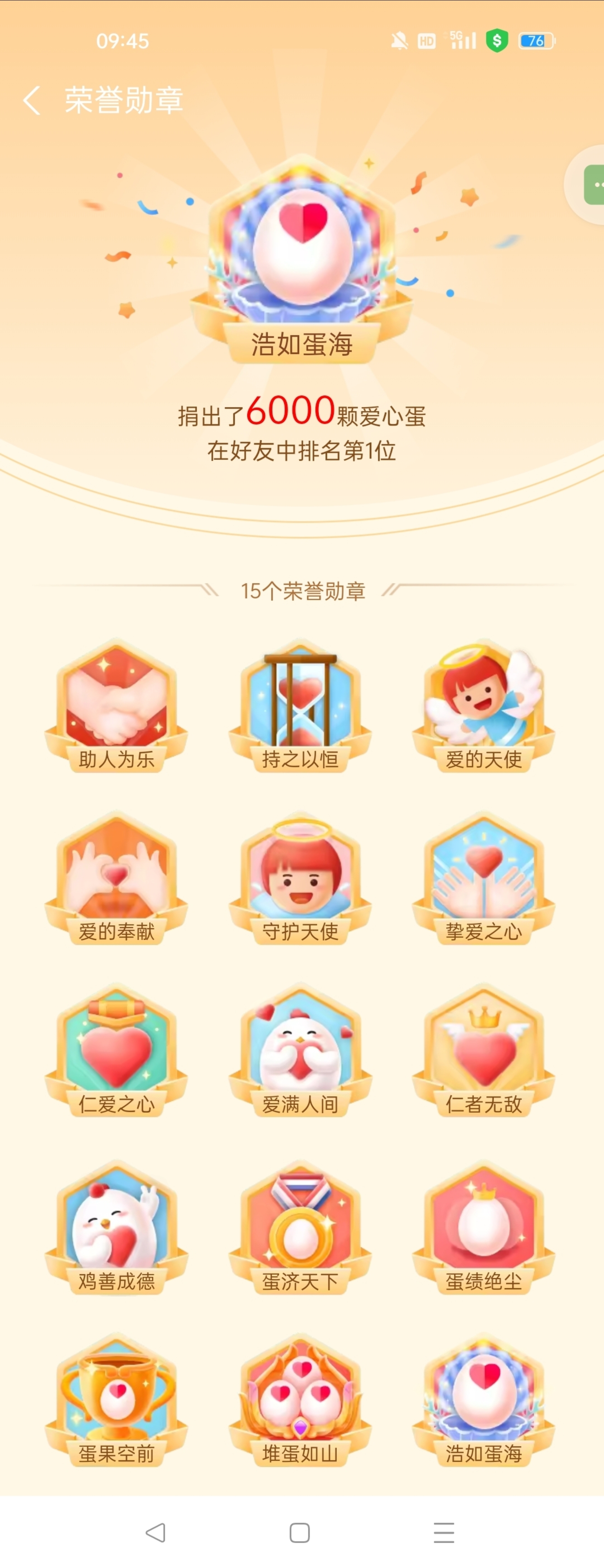Image resolution: width=604 pixels, height=1568 pixels.
Task: Open the 仁爱之心 badge
Action: coord(116,1051)
